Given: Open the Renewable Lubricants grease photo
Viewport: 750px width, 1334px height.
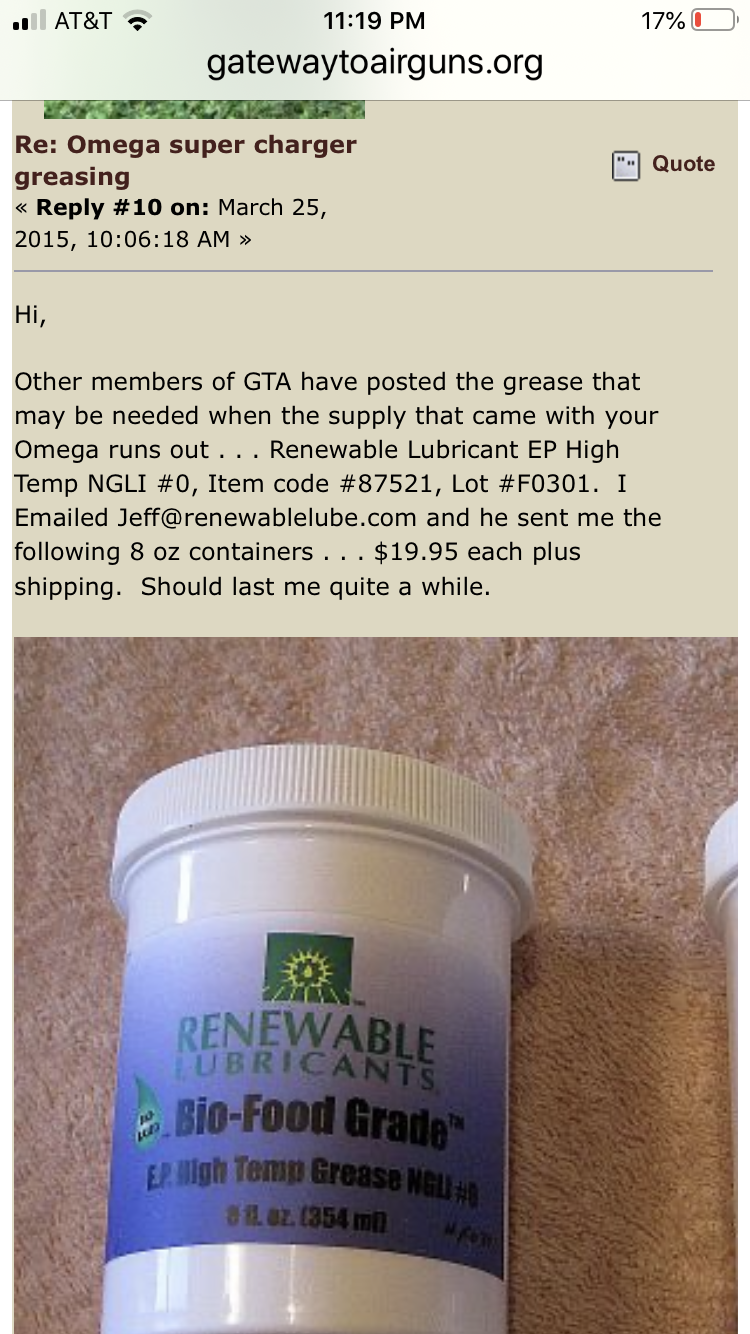Looking at the screenshot, I should pyautogui.click(x=375, y=985).
